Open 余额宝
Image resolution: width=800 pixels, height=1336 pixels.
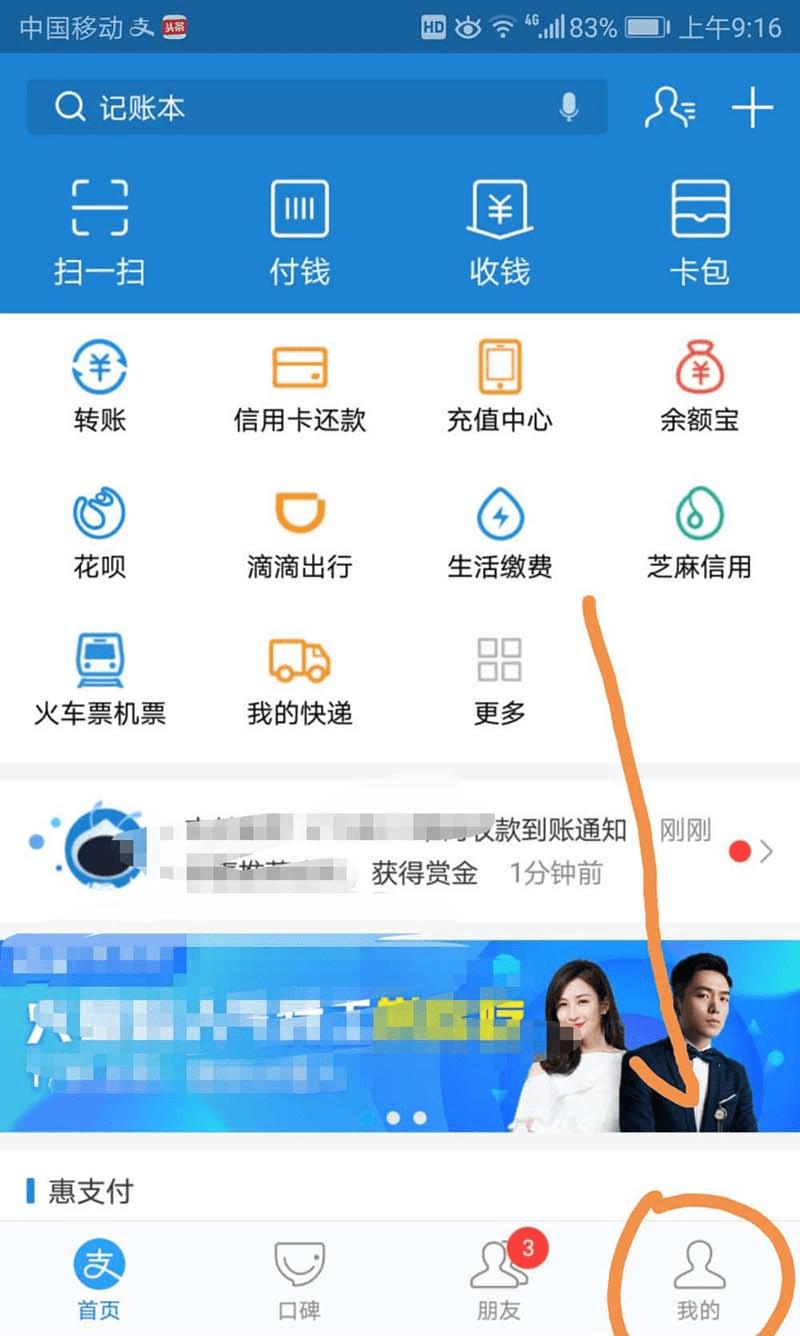pyautogui.click(x=699, y=385)
